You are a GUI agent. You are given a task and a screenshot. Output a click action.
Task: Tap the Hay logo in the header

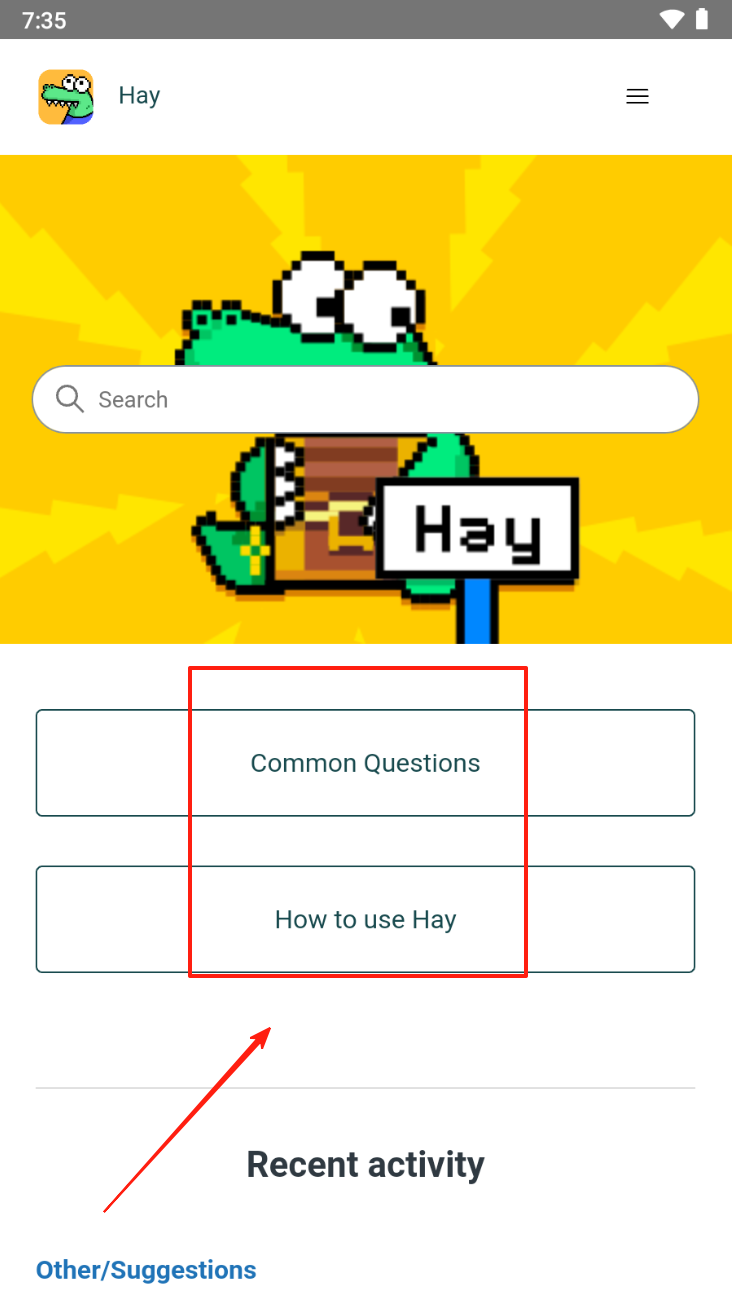pos(66,97)
